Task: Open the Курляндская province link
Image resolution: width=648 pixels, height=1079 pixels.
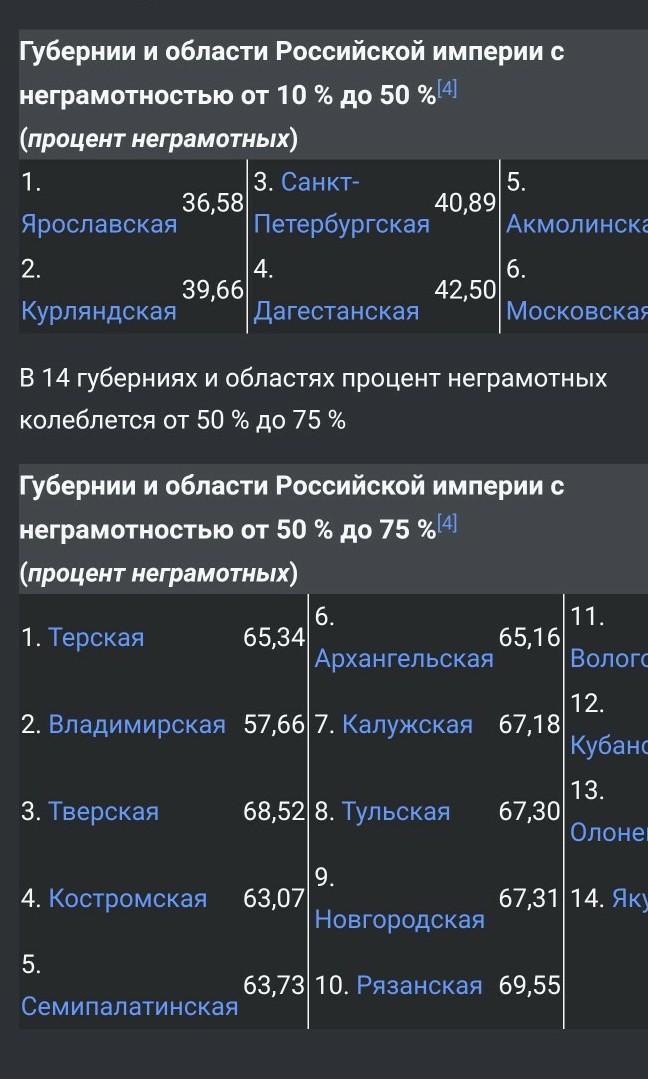Action: pos(99,311)
